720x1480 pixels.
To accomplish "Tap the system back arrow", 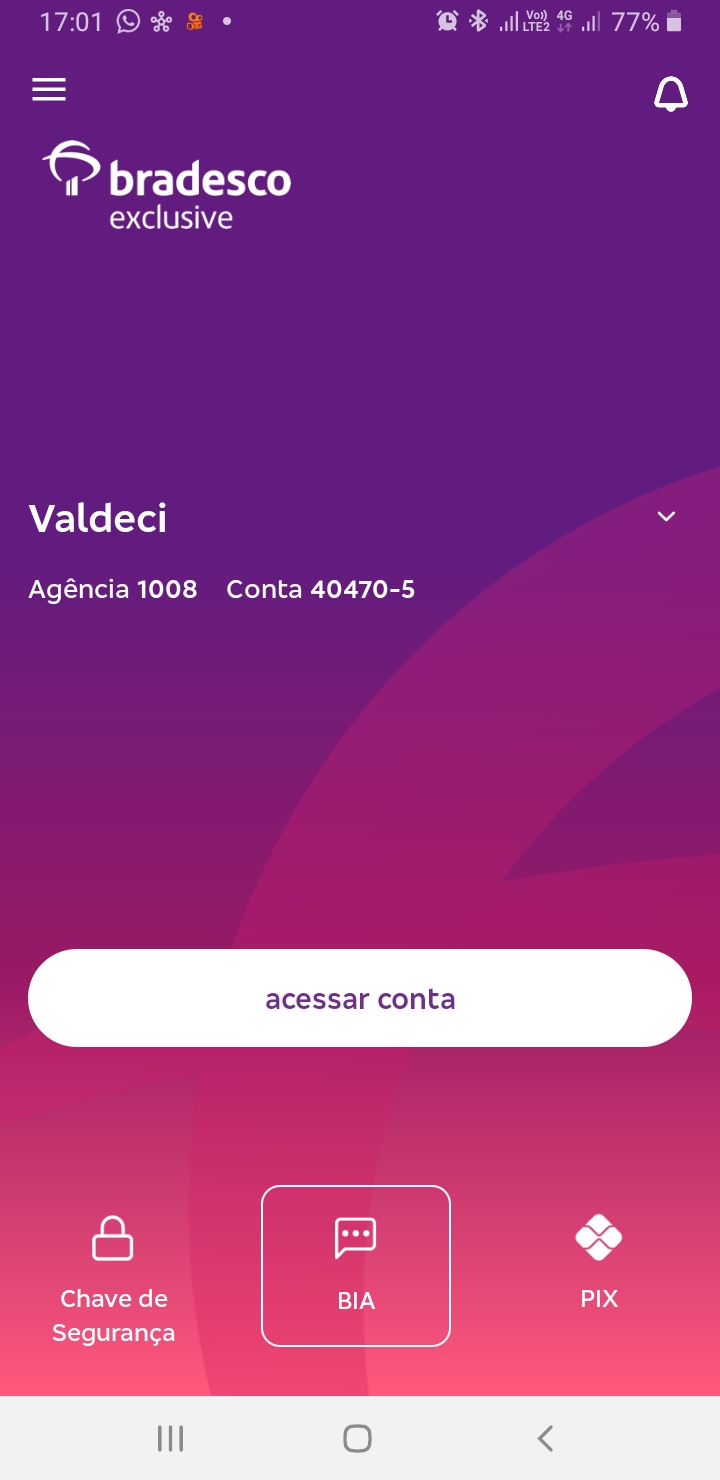I will [x=545, y=1438].
